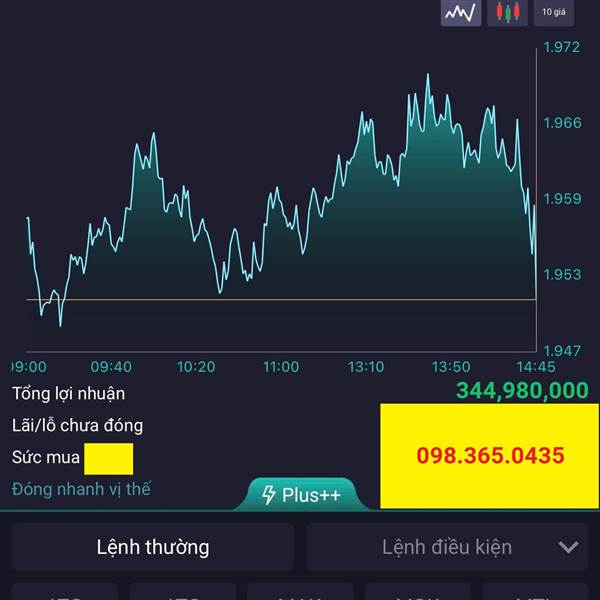Screen dimensions: 600x600
Task: Switch to the line chart view
Action: 461,12
